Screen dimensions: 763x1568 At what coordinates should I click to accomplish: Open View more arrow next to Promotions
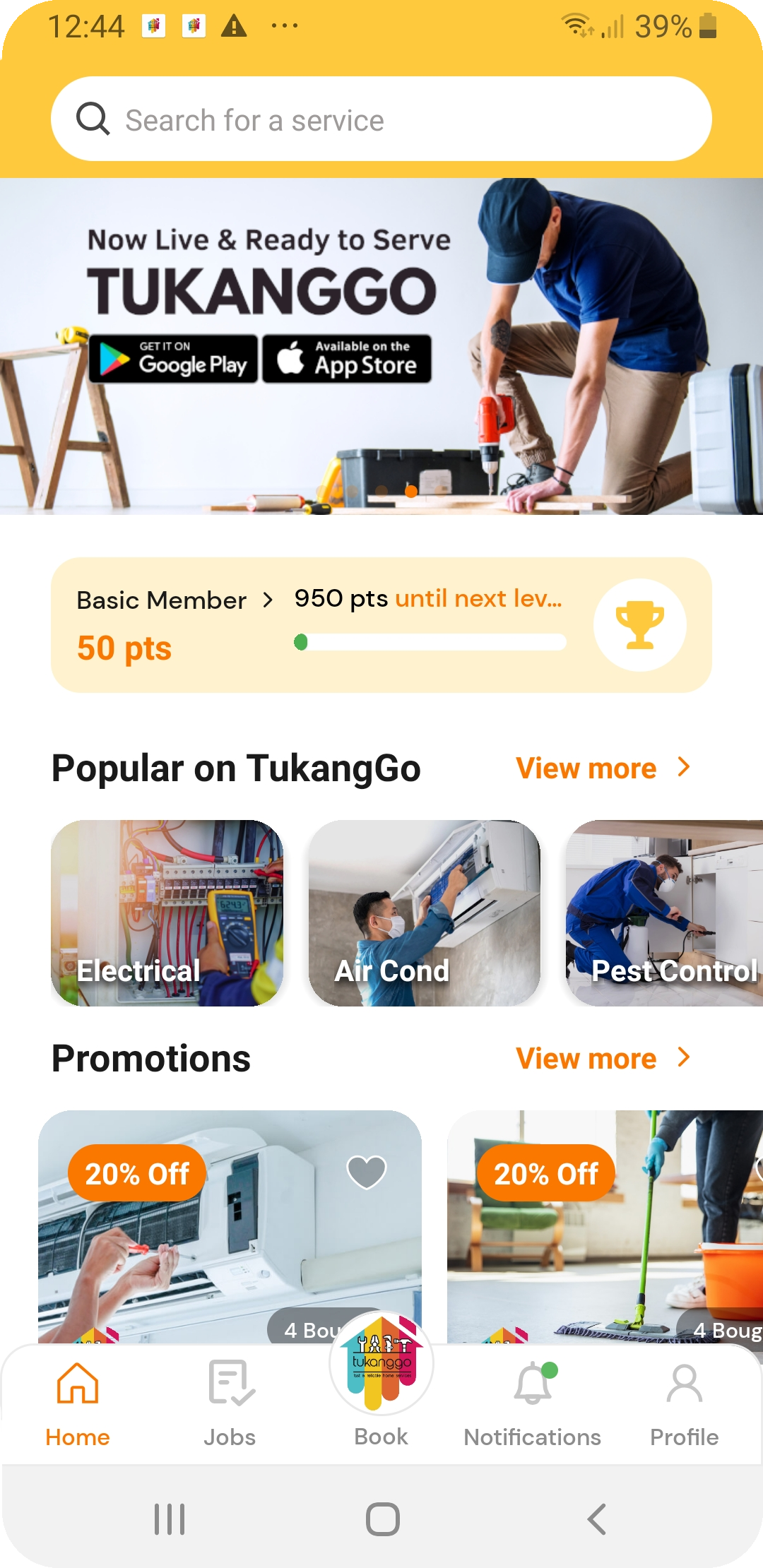pos(682,1058)
